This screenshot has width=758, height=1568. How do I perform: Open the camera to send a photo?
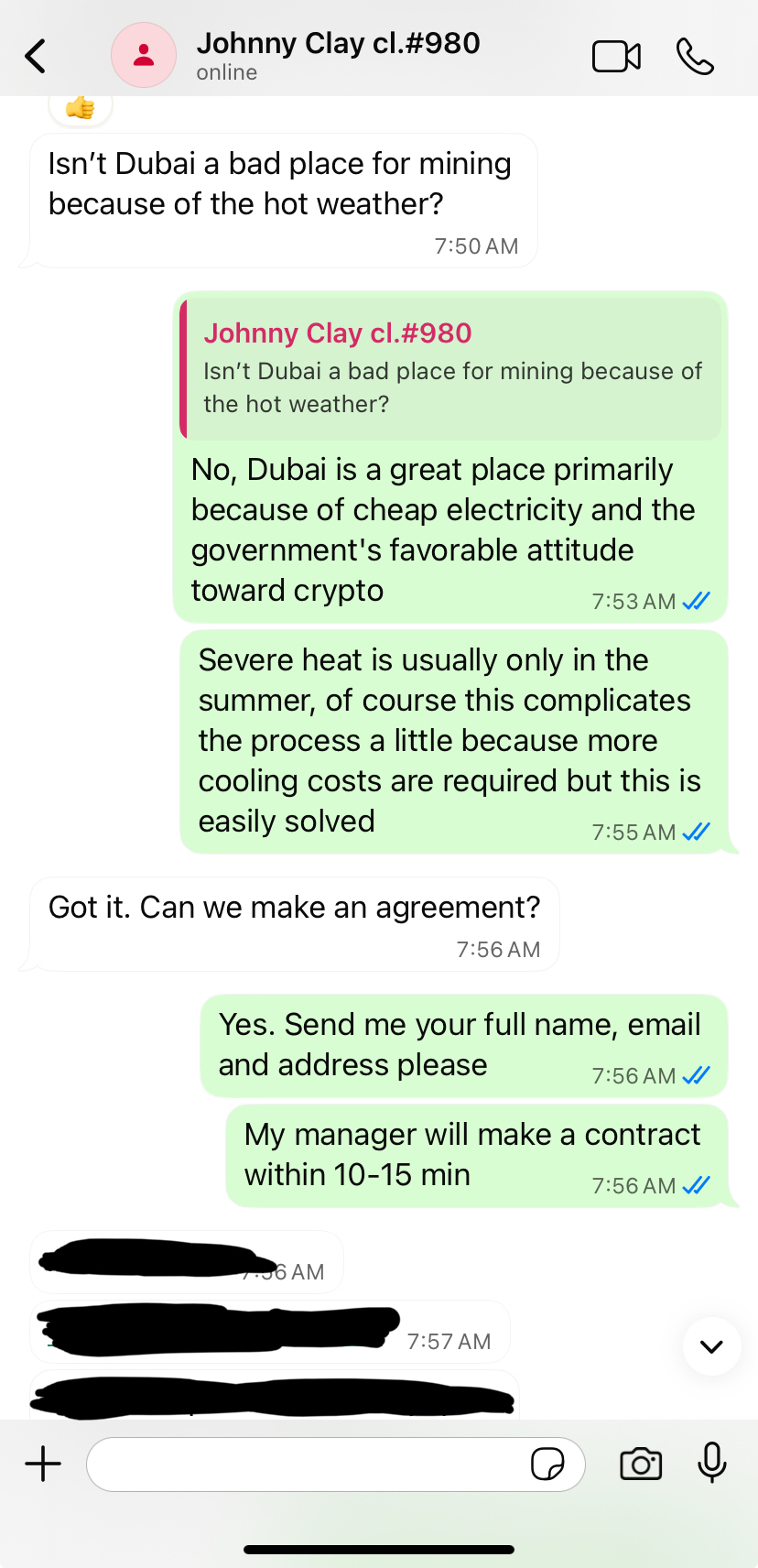[x=641, y=1464]
